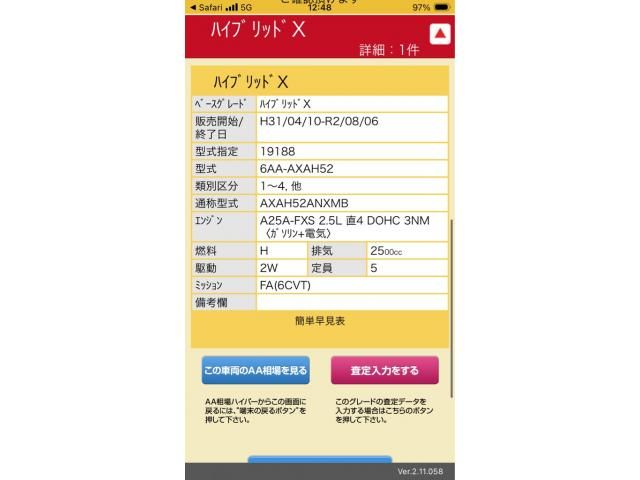The width and height of the screenshot is (640, 480).
Task: Tap the red up-arrow icon in header
Action: [x=439, y=34]
